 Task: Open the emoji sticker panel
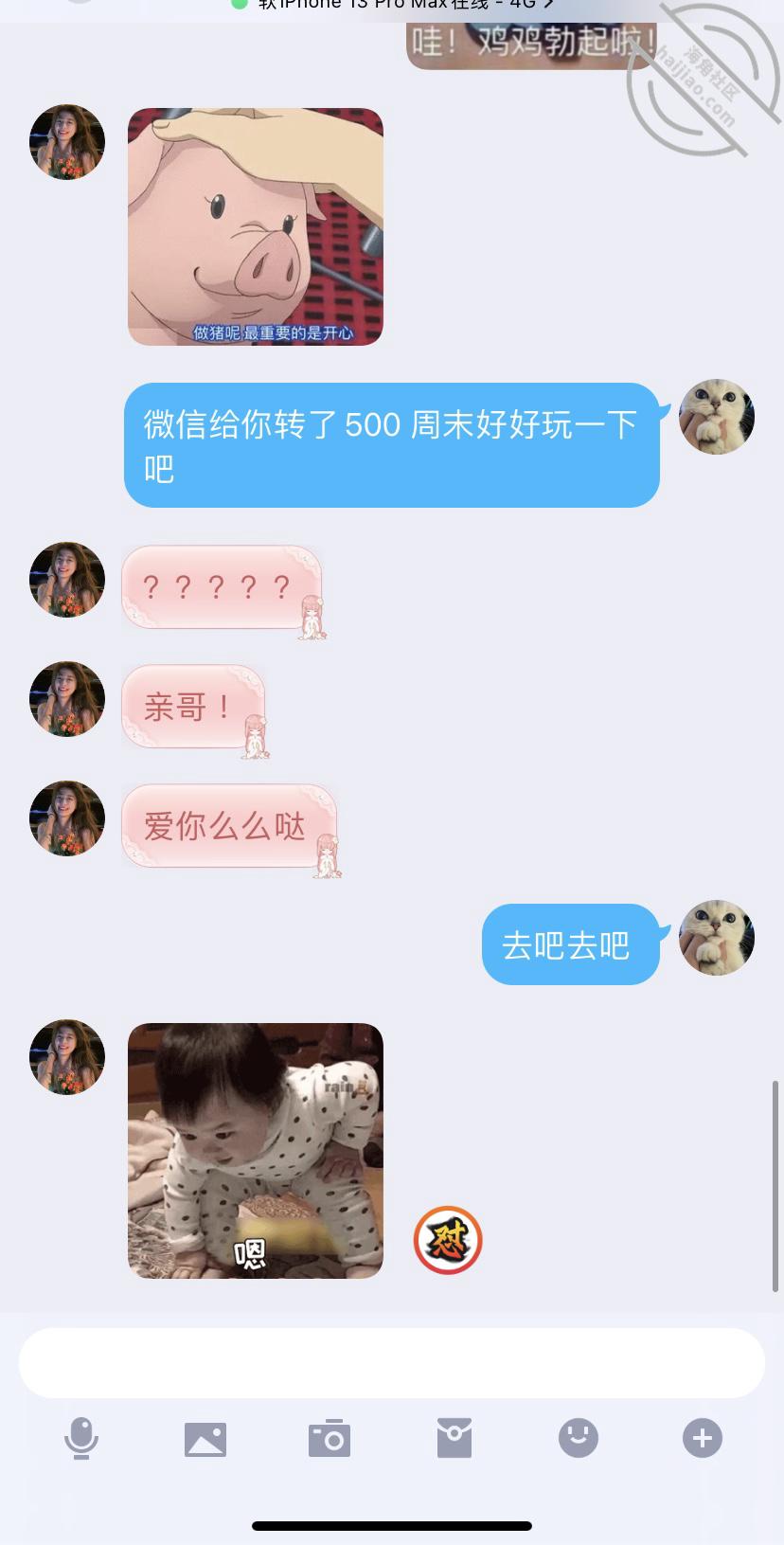coord(579,1438)
